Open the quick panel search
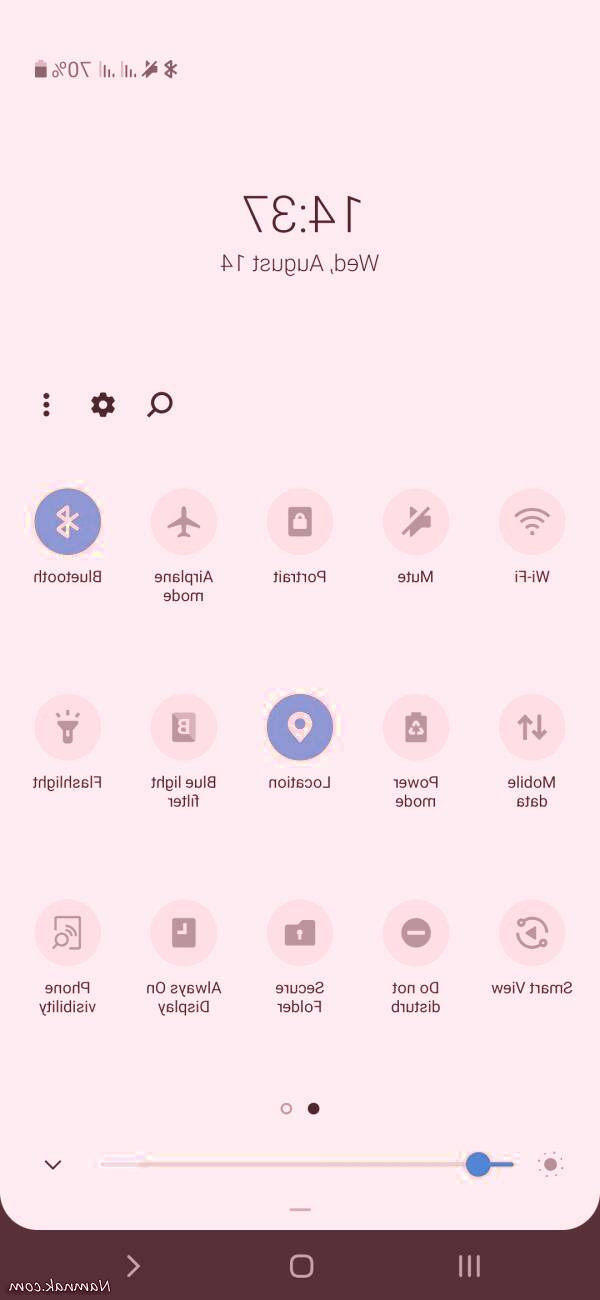The height and width of the screenshot is (1300, 600). pos(160,404)
